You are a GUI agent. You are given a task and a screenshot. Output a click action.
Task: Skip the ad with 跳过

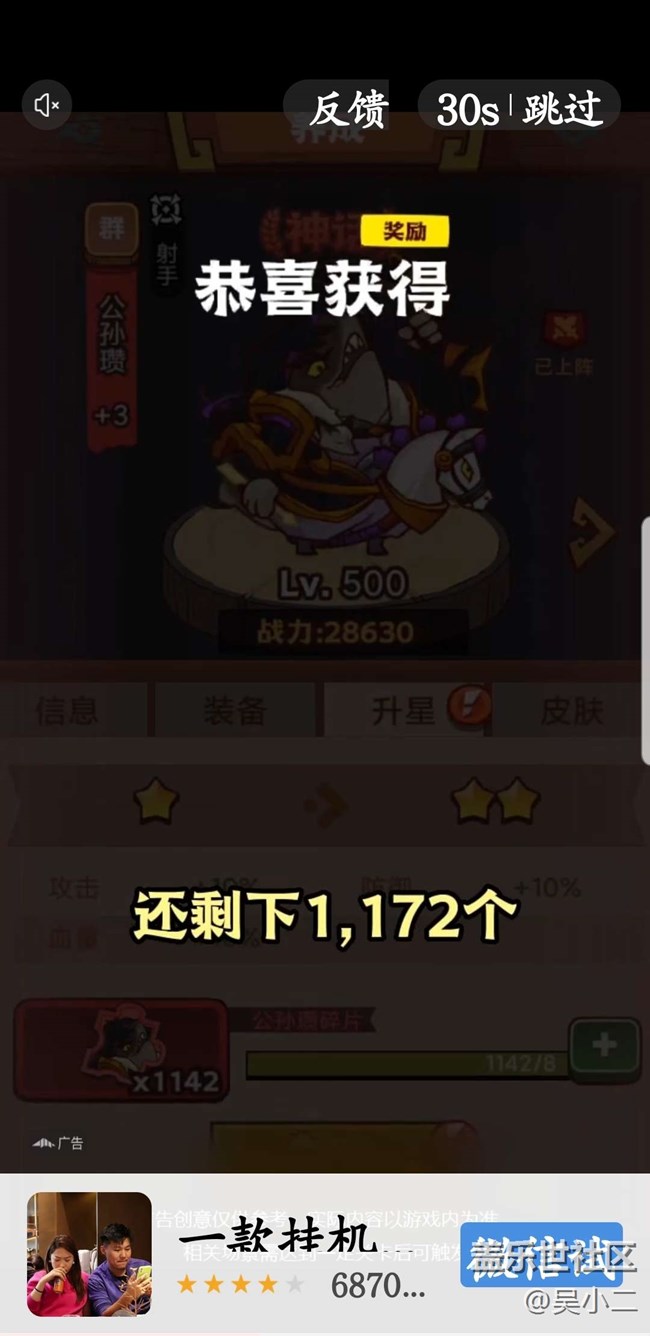click(563, 109)
